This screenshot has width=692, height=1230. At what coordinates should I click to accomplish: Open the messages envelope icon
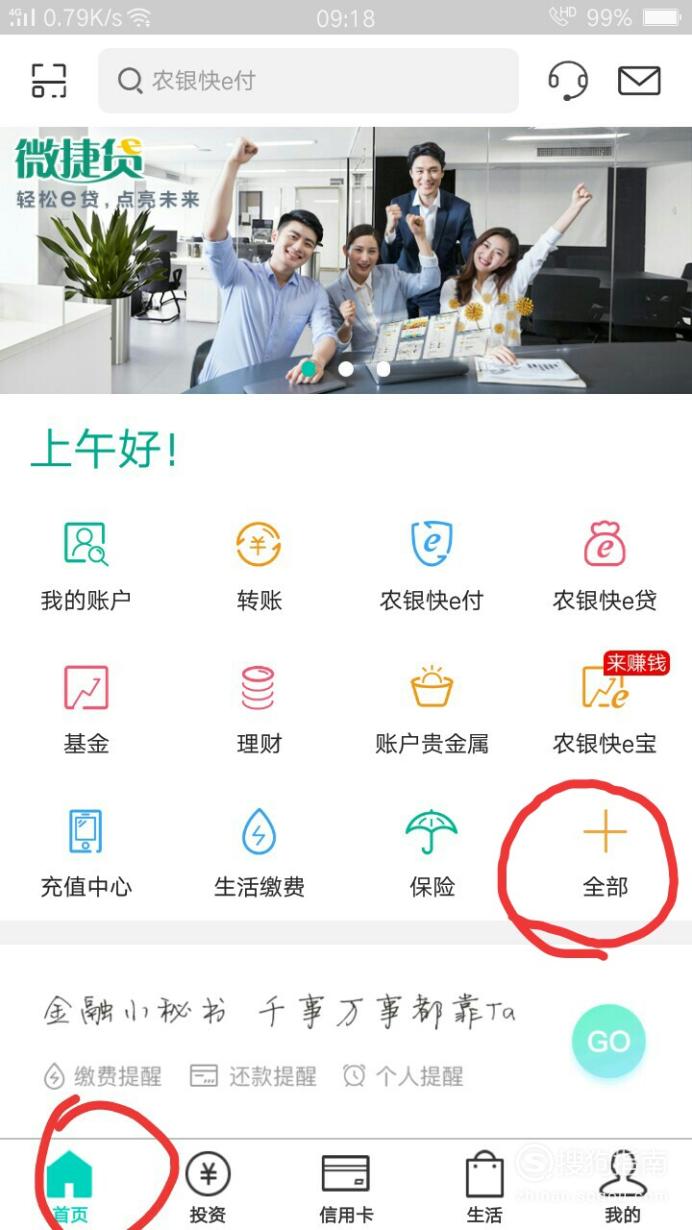639,80
